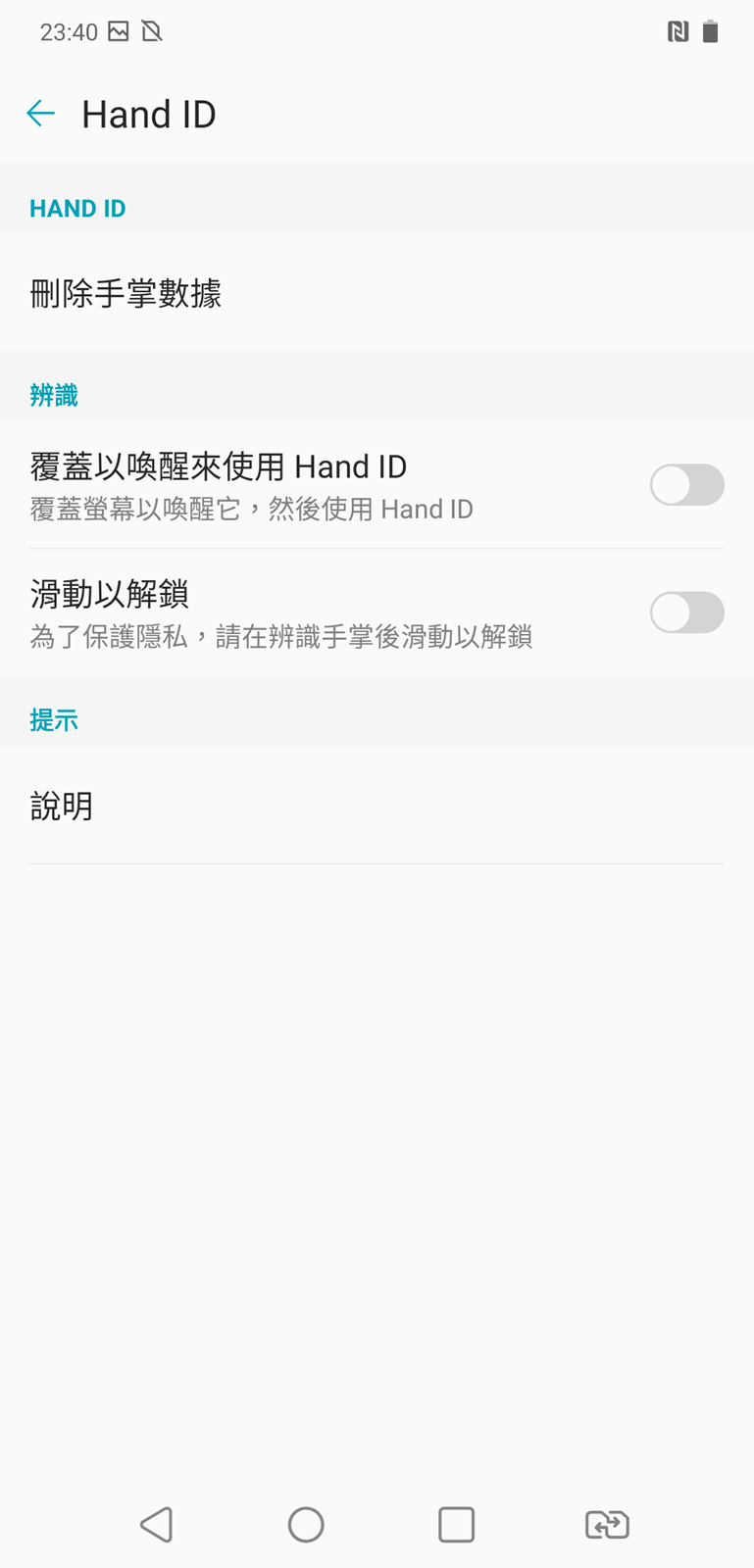Open recent apps from navigation bar

456,1524
